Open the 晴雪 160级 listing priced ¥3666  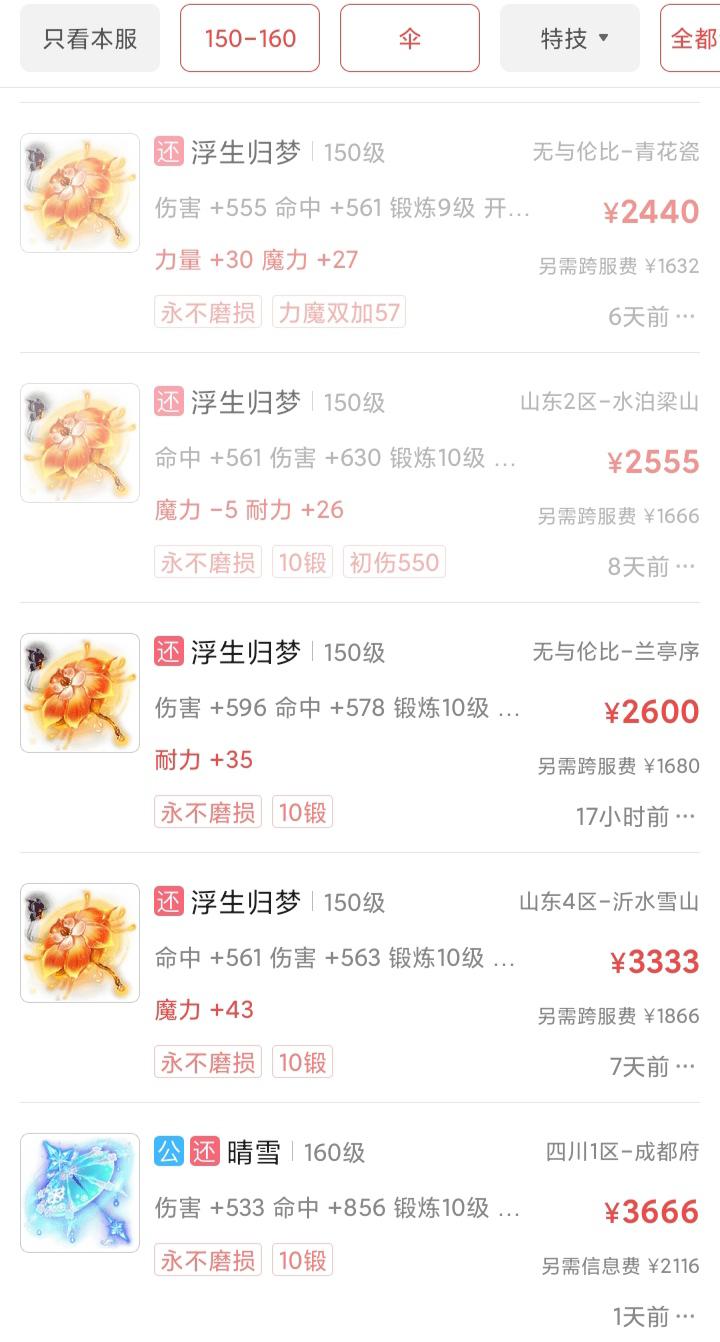pos(360,1212)
